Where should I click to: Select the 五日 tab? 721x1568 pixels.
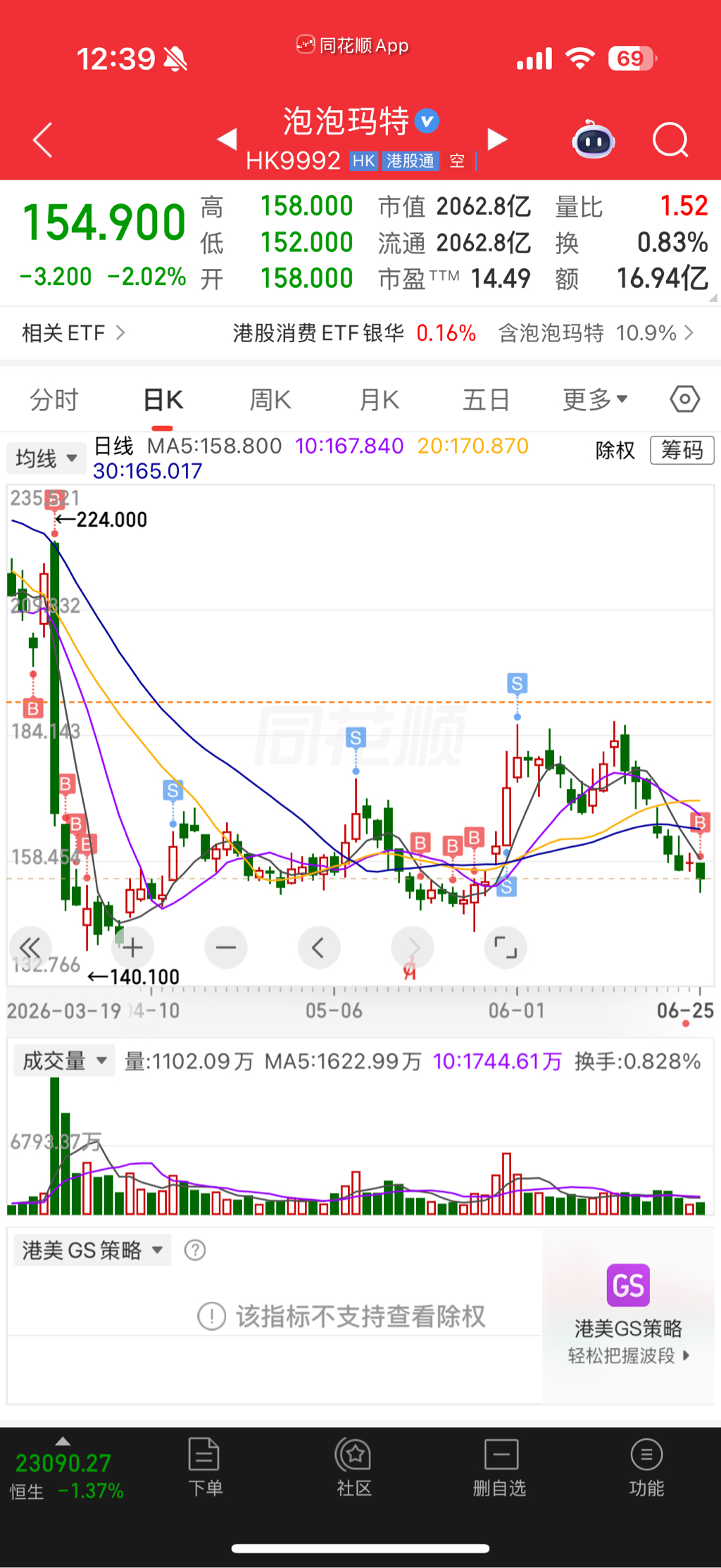point(487,400)
